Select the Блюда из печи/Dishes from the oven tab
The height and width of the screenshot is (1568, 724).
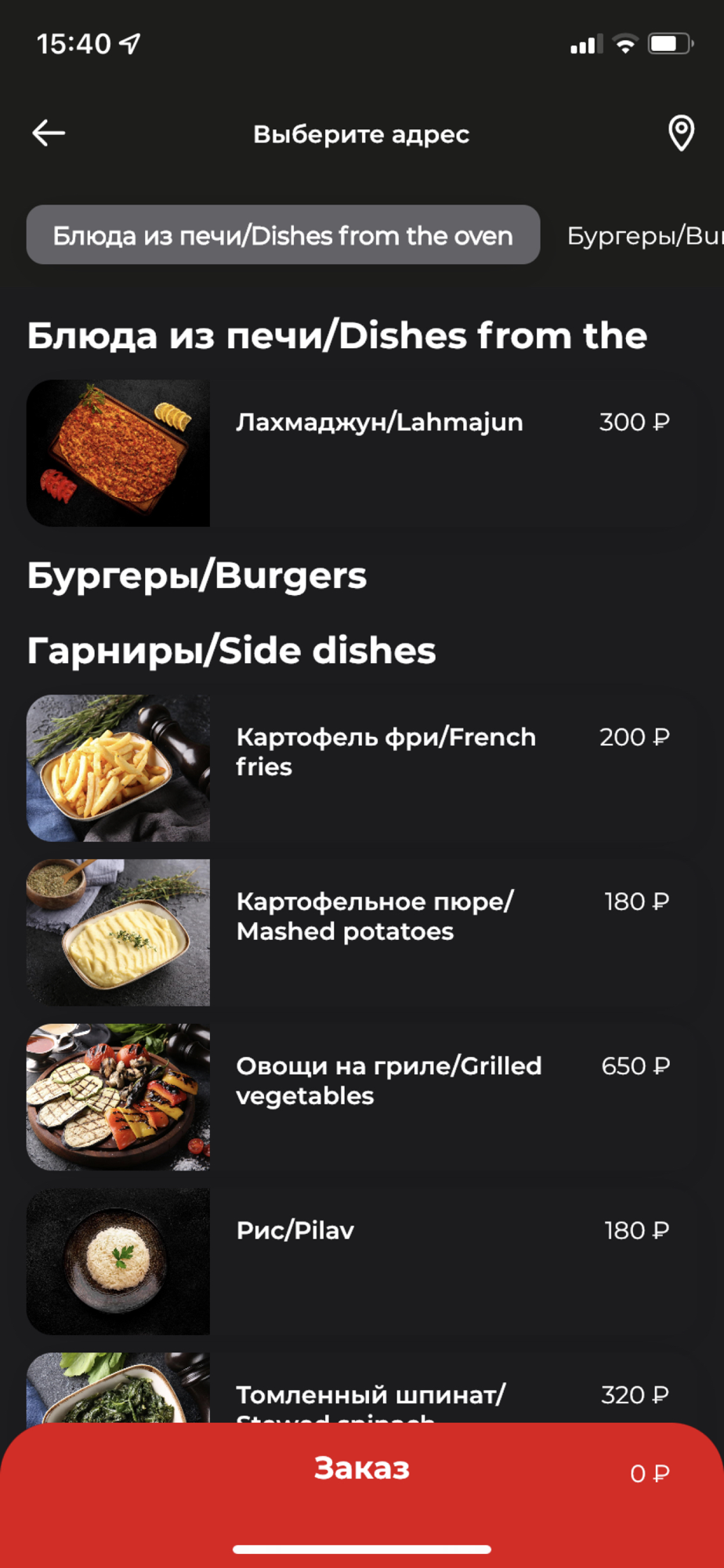coord(283,235)
